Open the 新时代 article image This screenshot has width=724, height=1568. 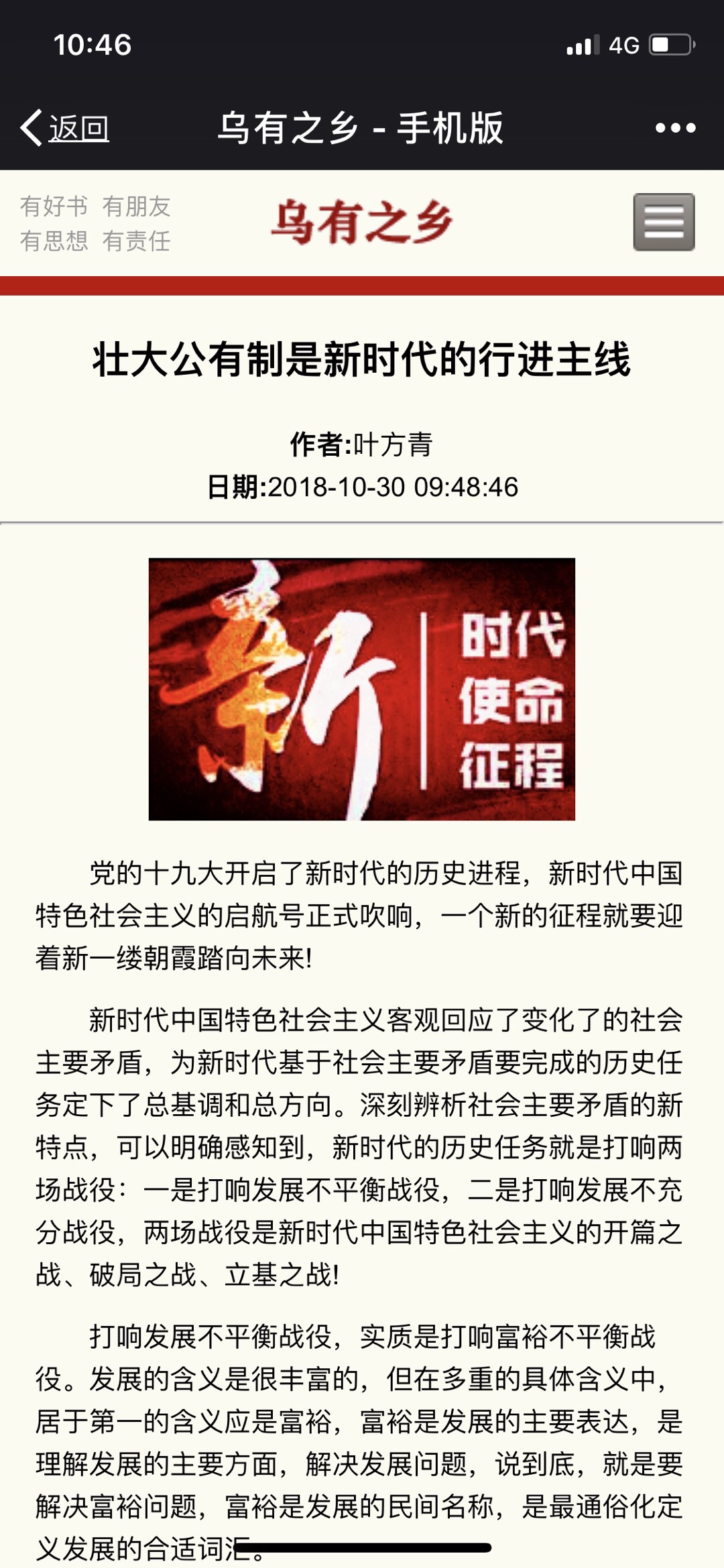tap(362, 688)
